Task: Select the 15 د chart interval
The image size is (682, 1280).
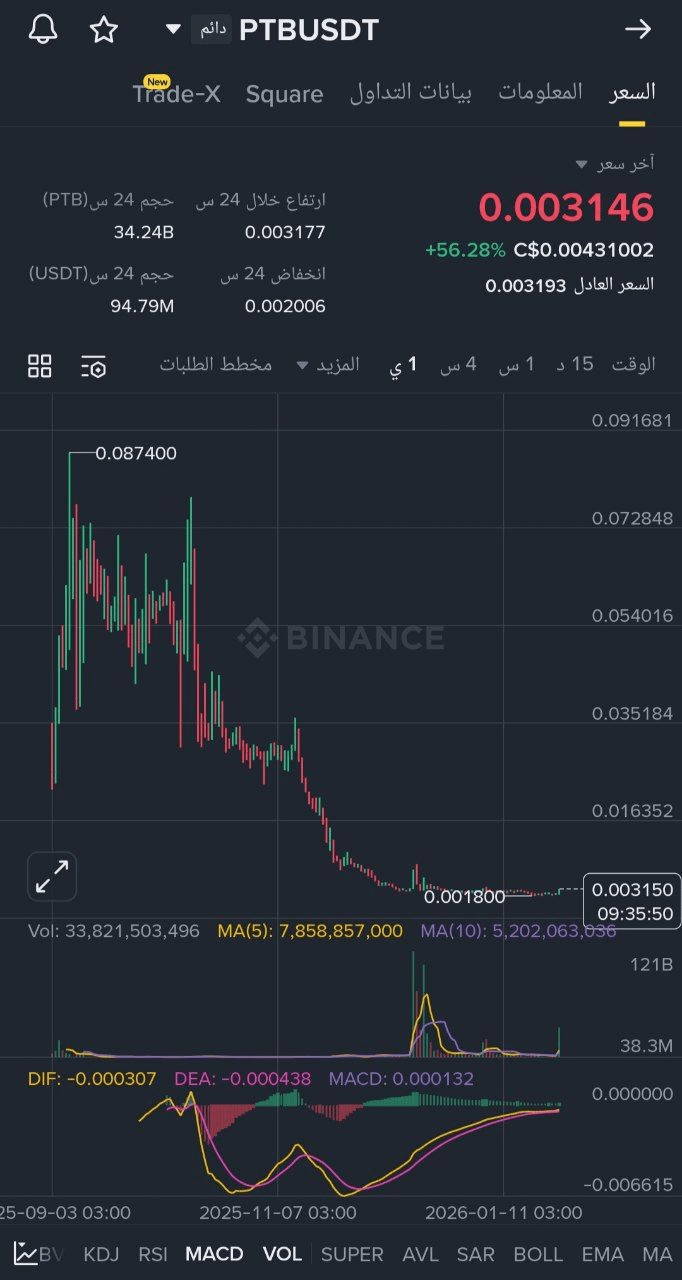Action: [x=575, y=365]
